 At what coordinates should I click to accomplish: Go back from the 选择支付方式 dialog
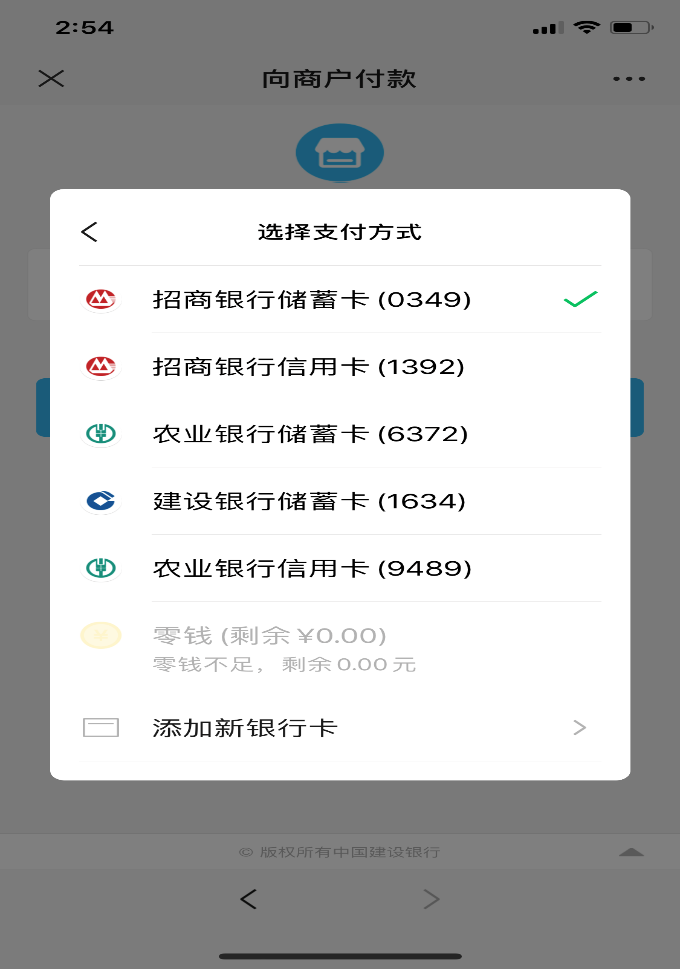click(x=90, y=232)
